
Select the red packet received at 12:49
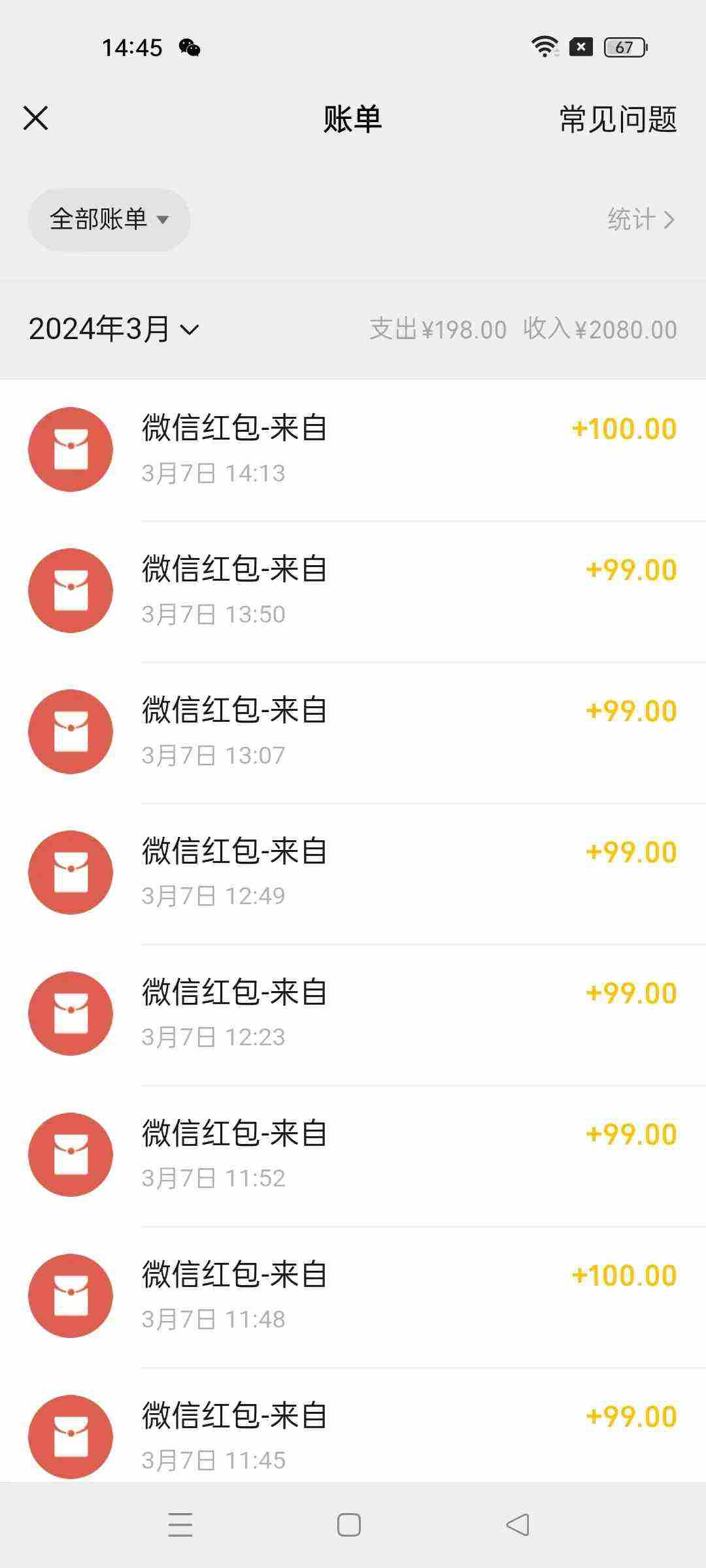[353, 873]
